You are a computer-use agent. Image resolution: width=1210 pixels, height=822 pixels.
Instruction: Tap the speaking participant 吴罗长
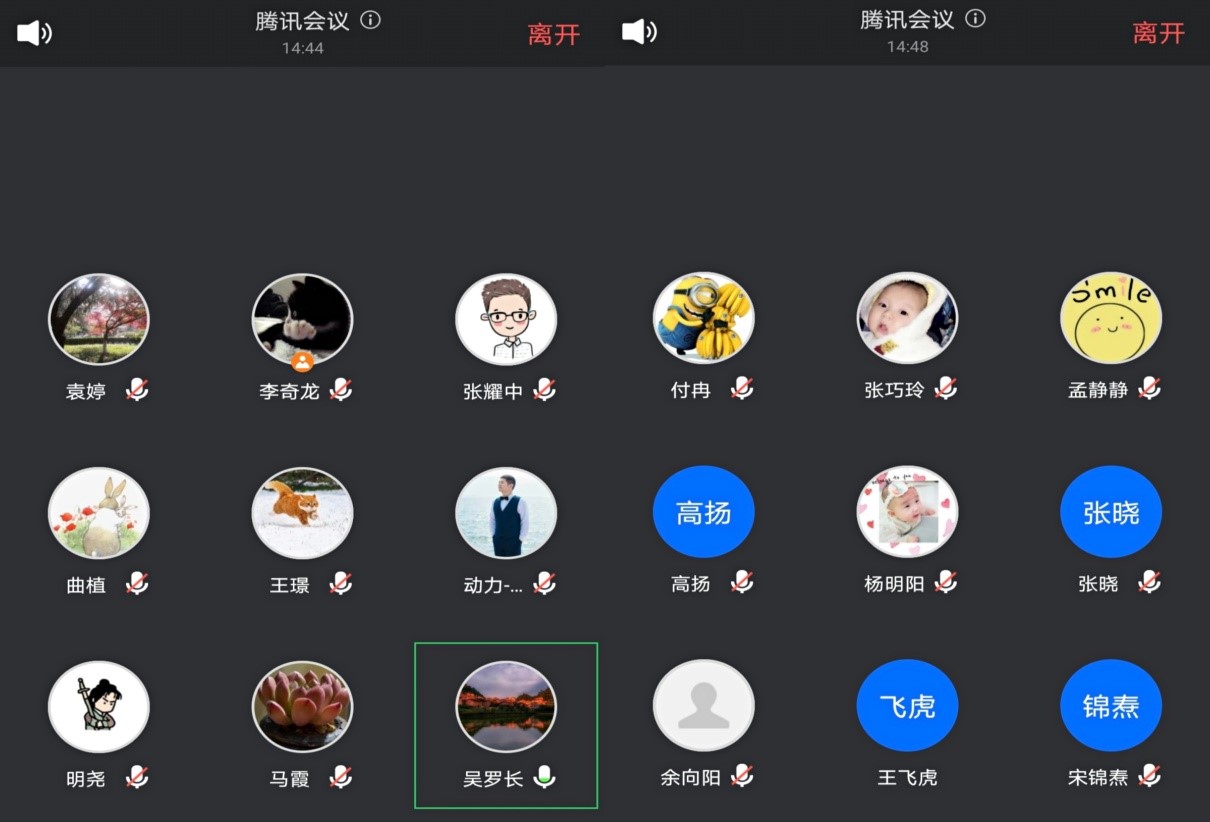pyautogui.click(x=506, y=707)
